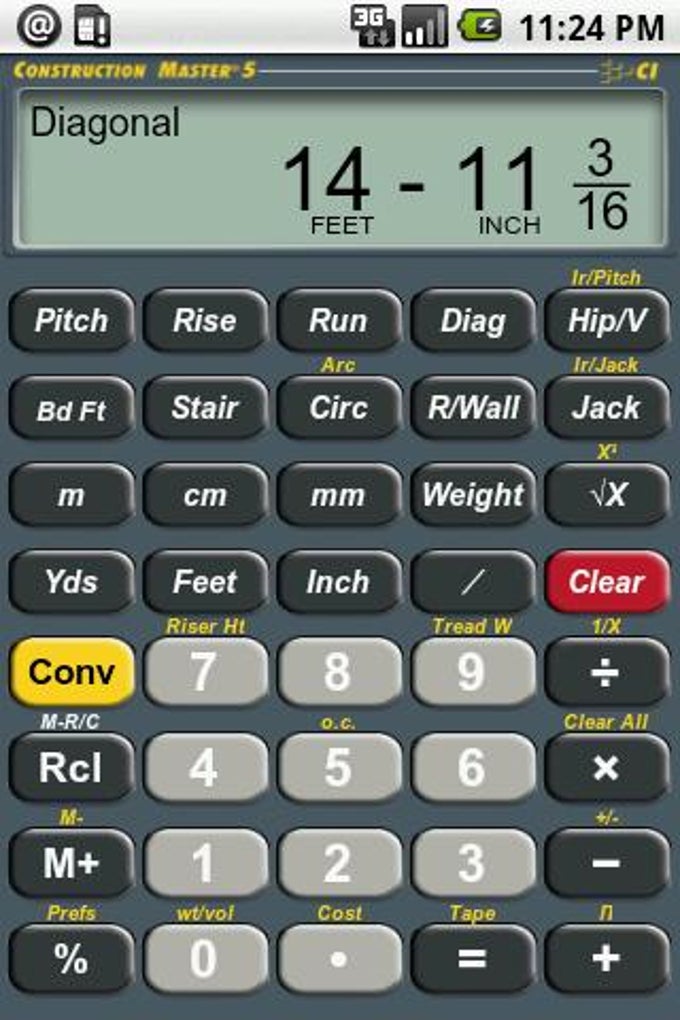The width and height of the screenshot is (680, 1020).
Task: Select the Rise key
Action: [205, 320]
